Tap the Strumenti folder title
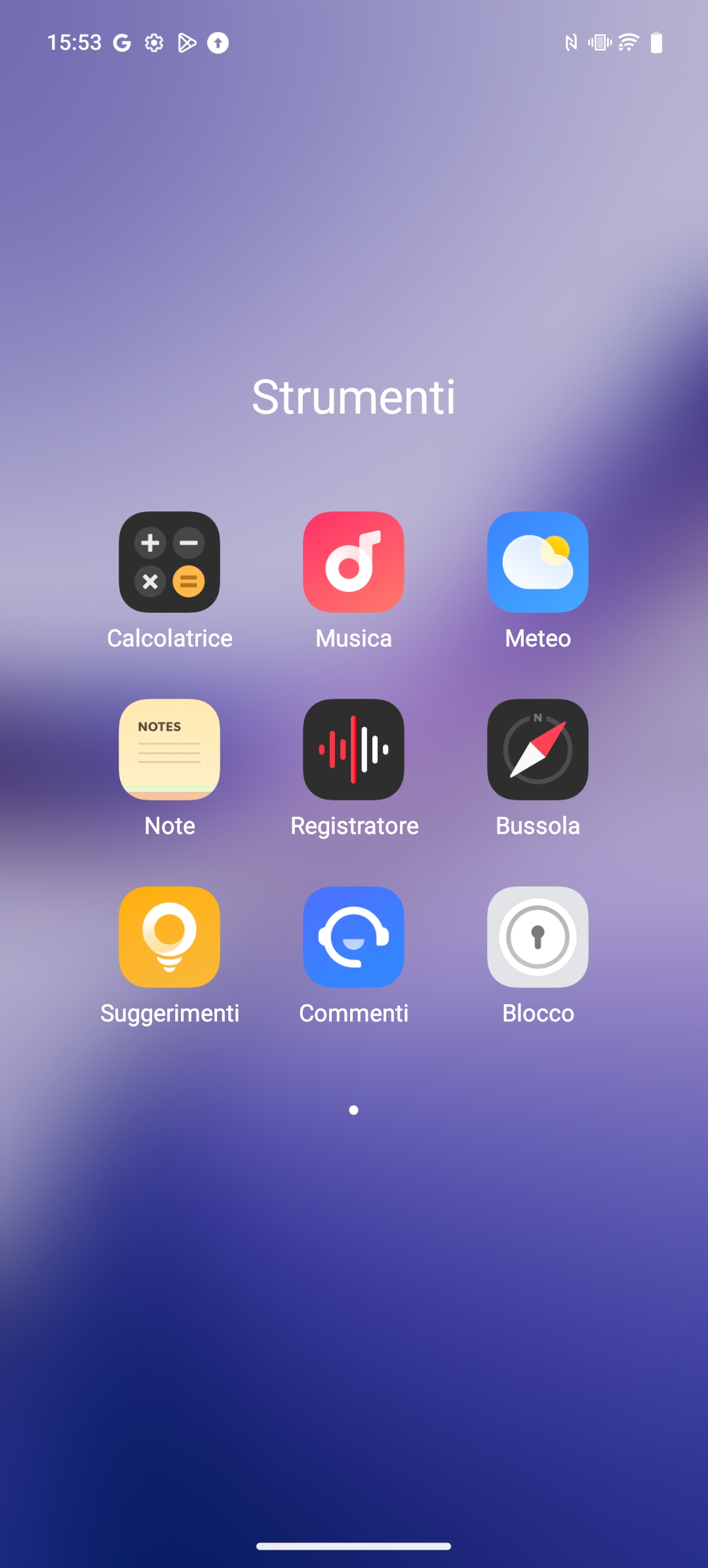The image size is (708, 1568). (353, 397)
